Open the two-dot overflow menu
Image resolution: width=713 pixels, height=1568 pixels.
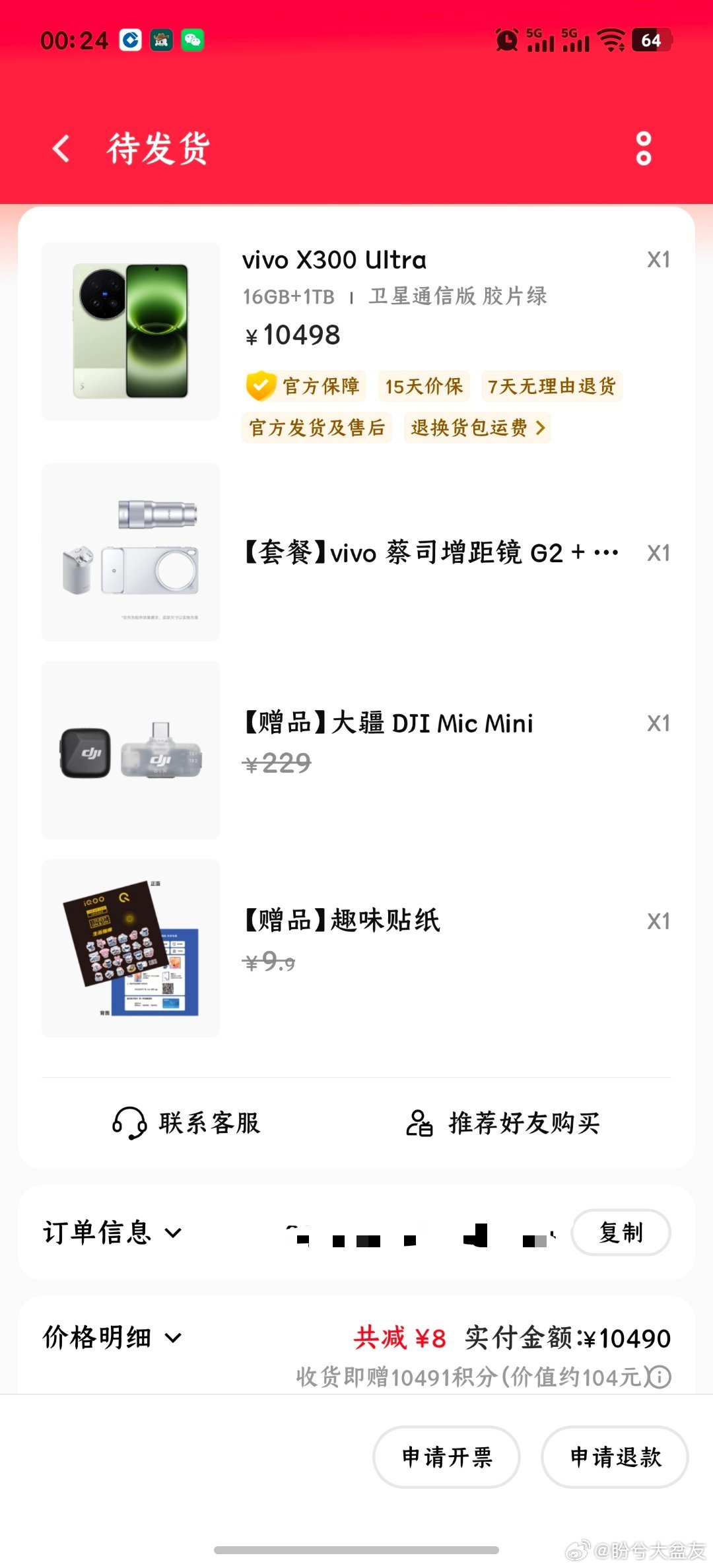point(642,148)
